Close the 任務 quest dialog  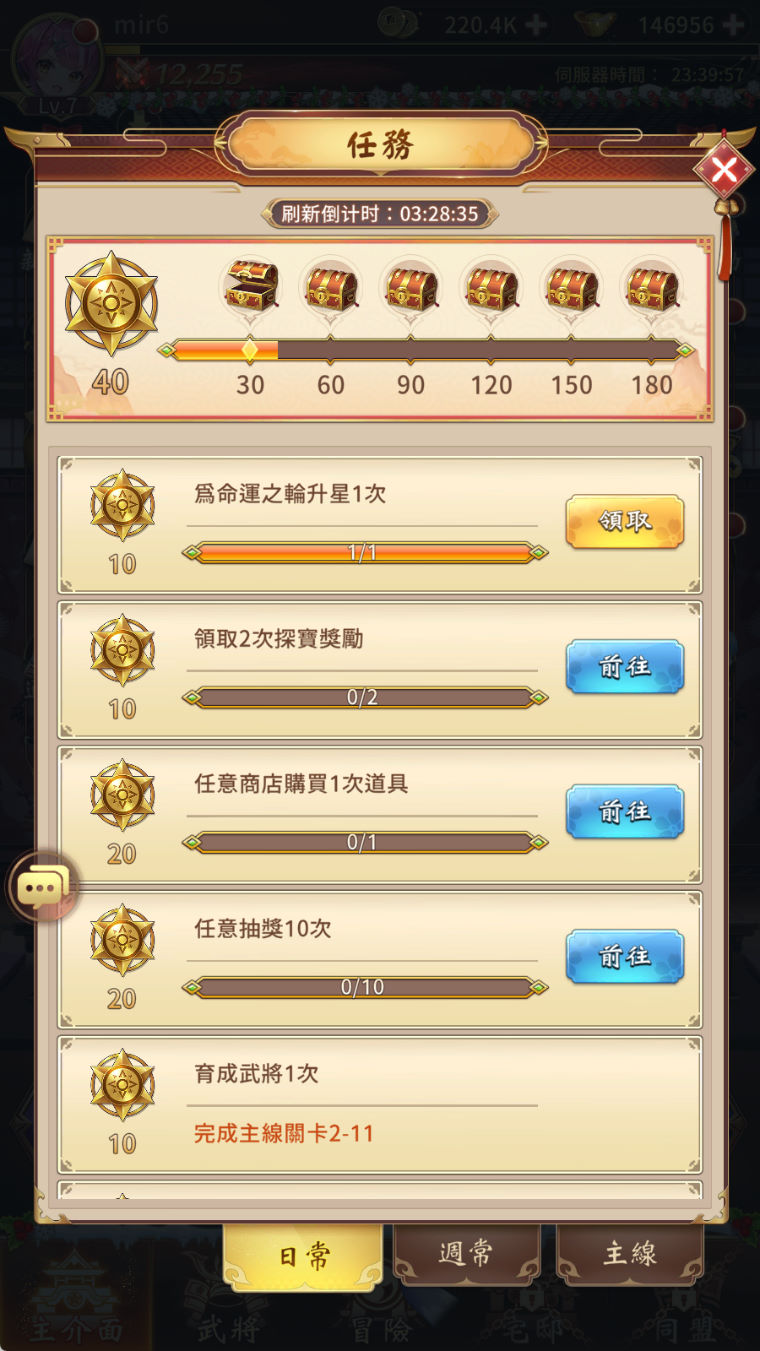tap(723, 169)
